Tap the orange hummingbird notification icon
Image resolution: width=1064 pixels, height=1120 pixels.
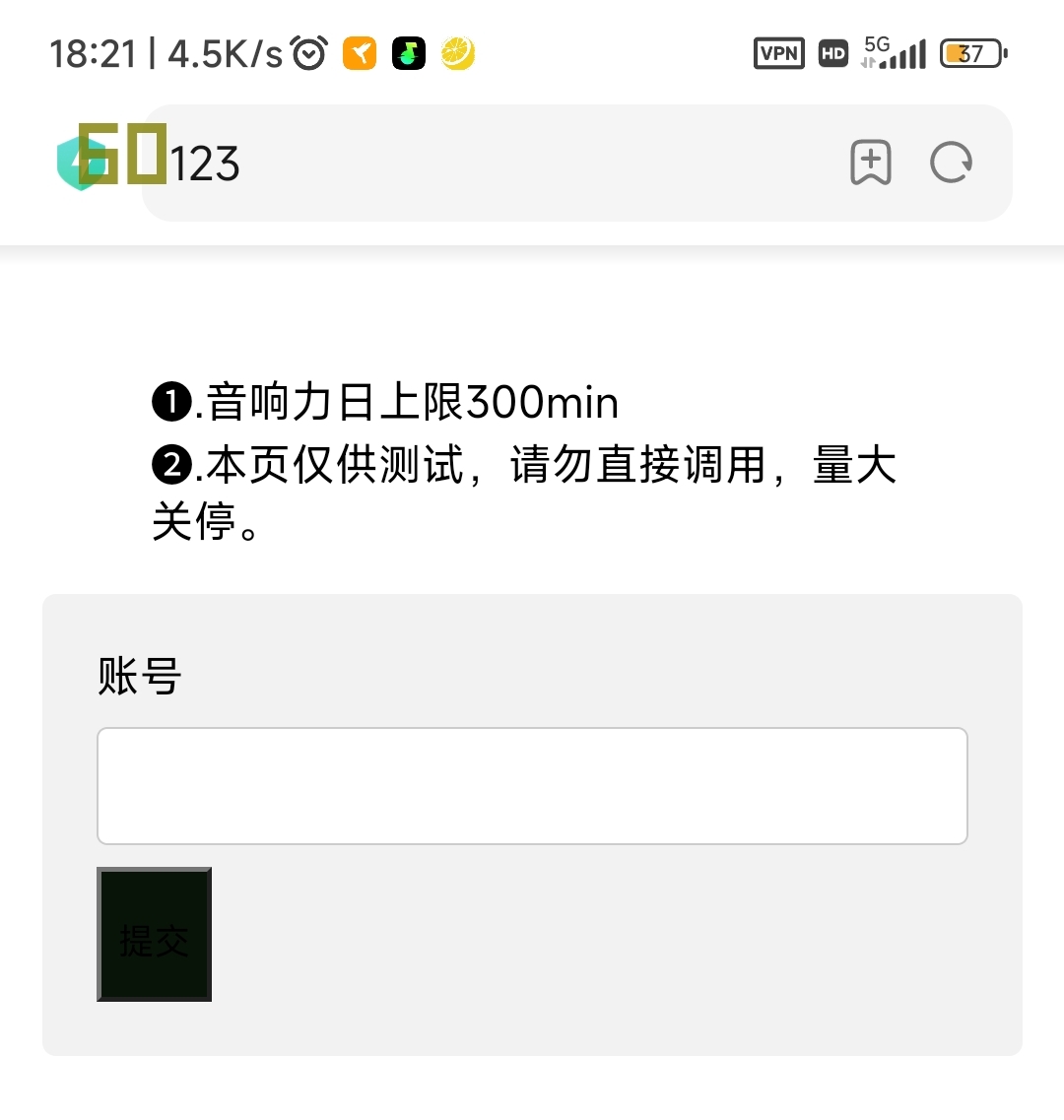(359, 53)
